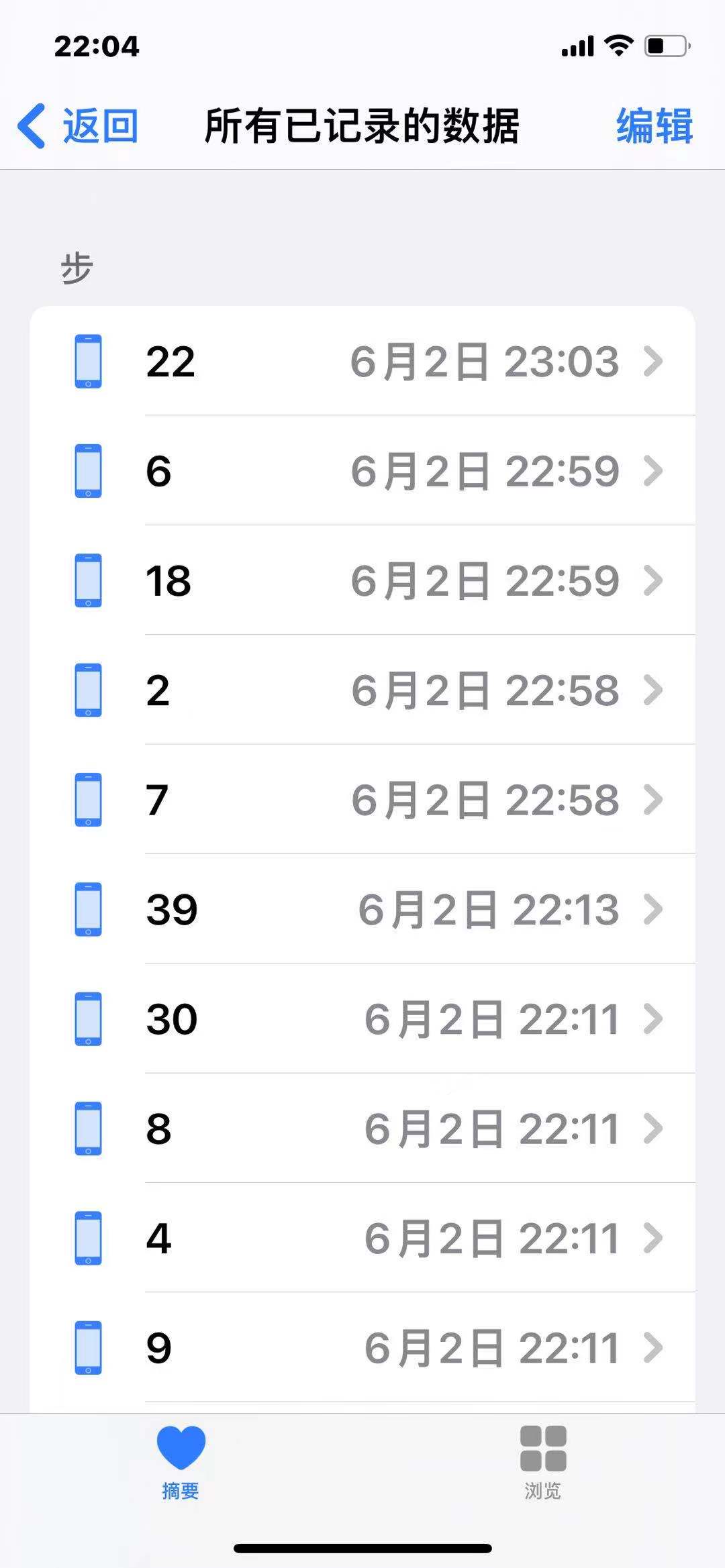725x1568 pixels.
Task: Open the 6 steps entry at 22:59
Action: (362, 471)
